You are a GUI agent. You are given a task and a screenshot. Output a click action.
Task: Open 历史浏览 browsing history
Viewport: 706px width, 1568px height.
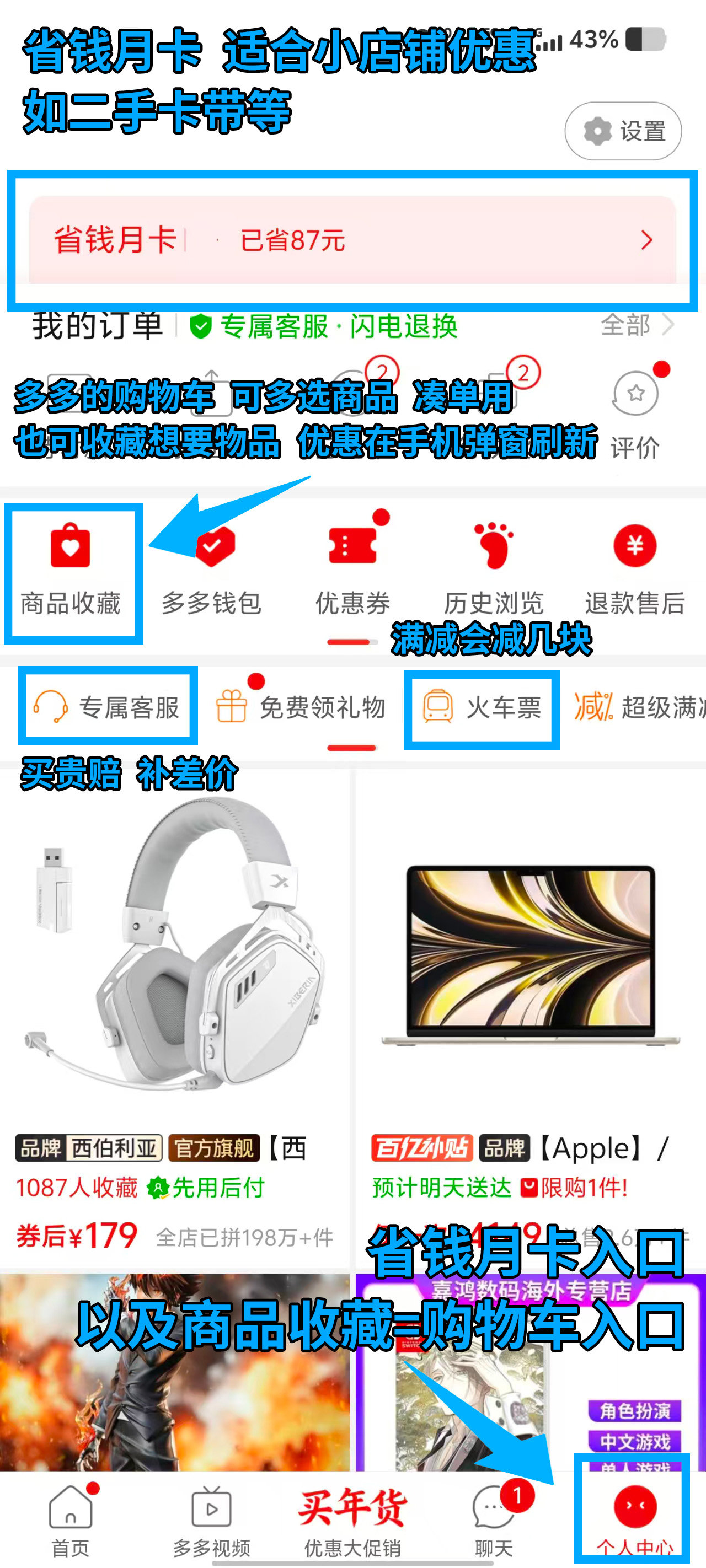click(494, 570)
